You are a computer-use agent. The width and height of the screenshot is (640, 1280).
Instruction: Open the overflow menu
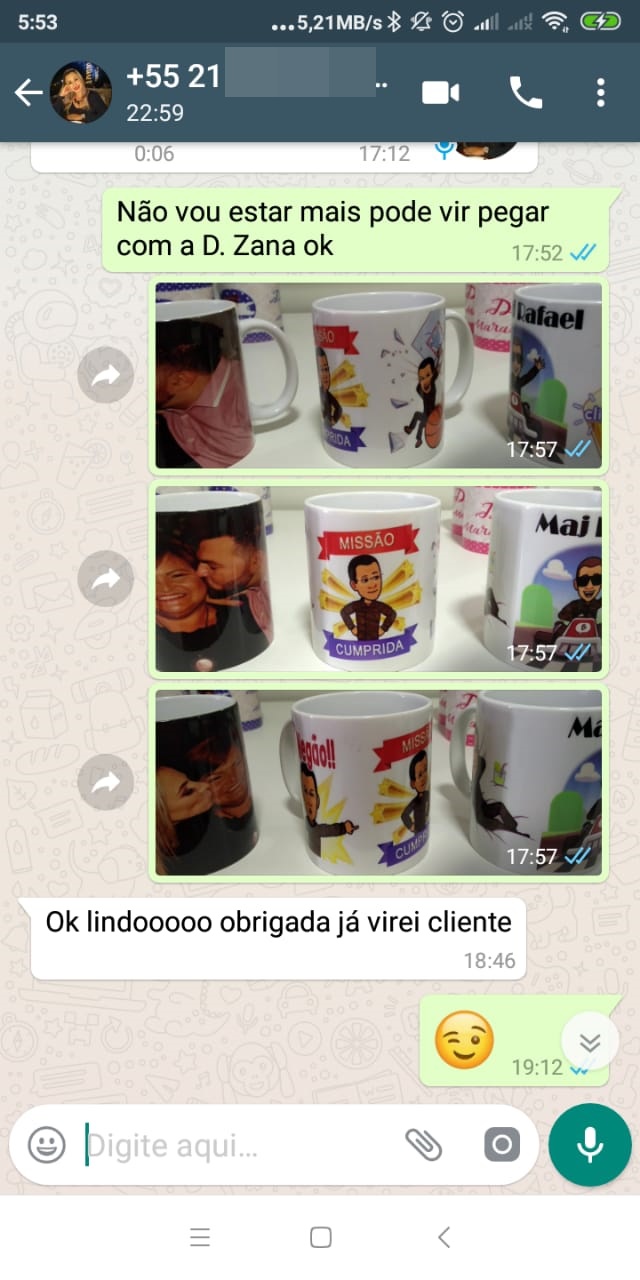(600, 93)
